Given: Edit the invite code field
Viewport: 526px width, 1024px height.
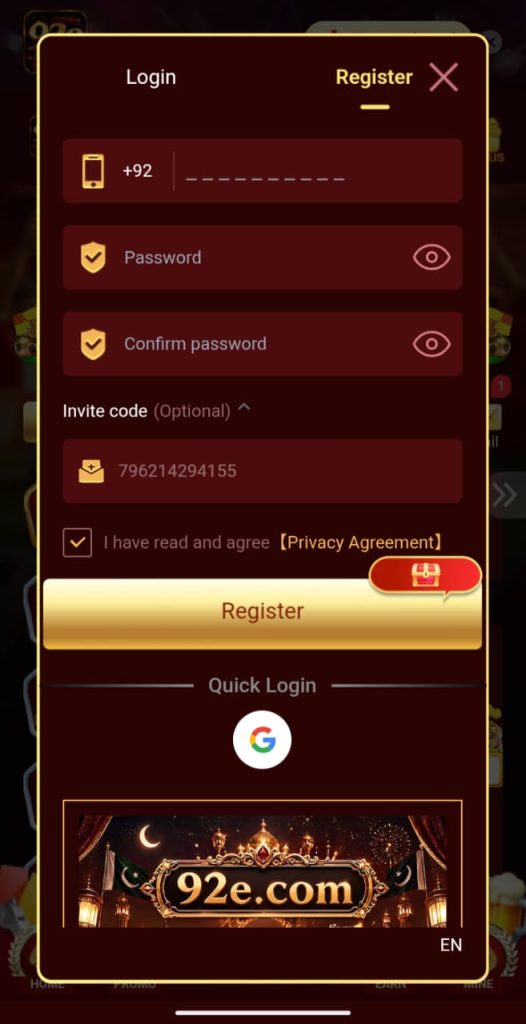Looking at the screenshot, I should coord(263,471).
